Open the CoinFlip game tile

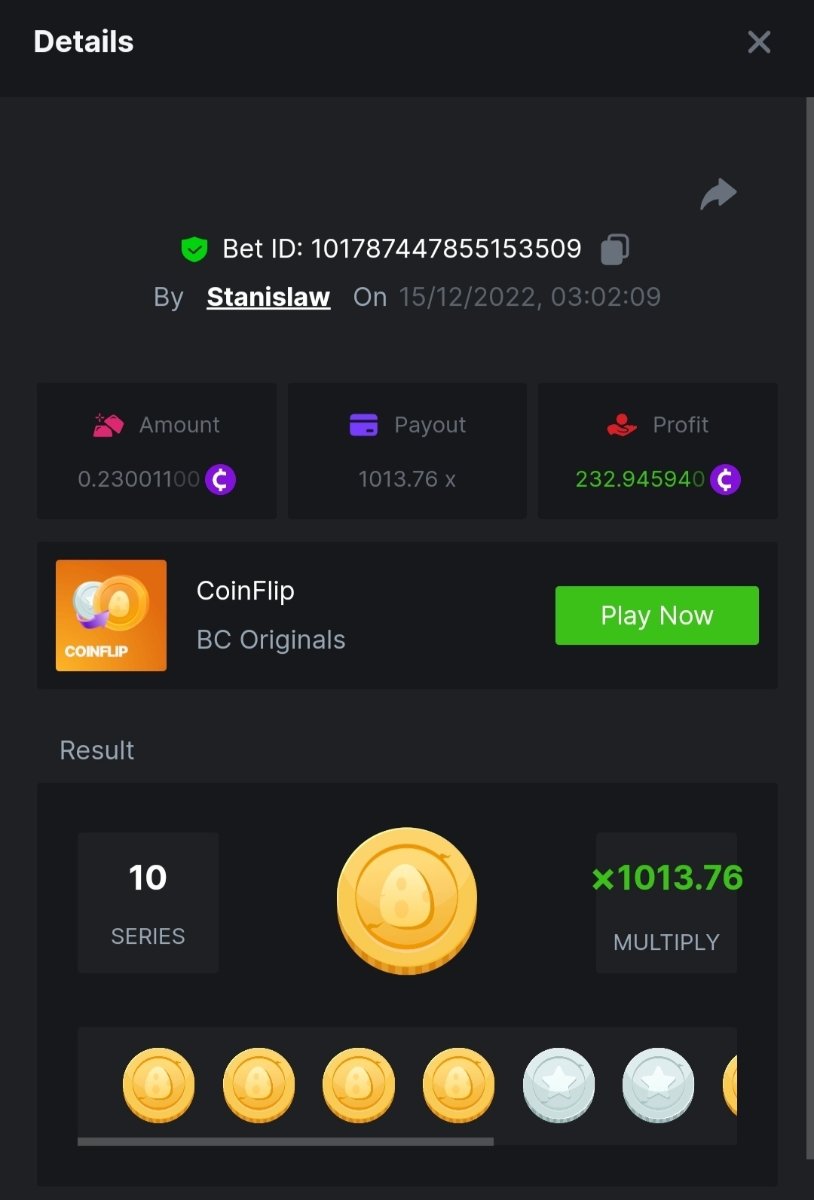point(111,615)
